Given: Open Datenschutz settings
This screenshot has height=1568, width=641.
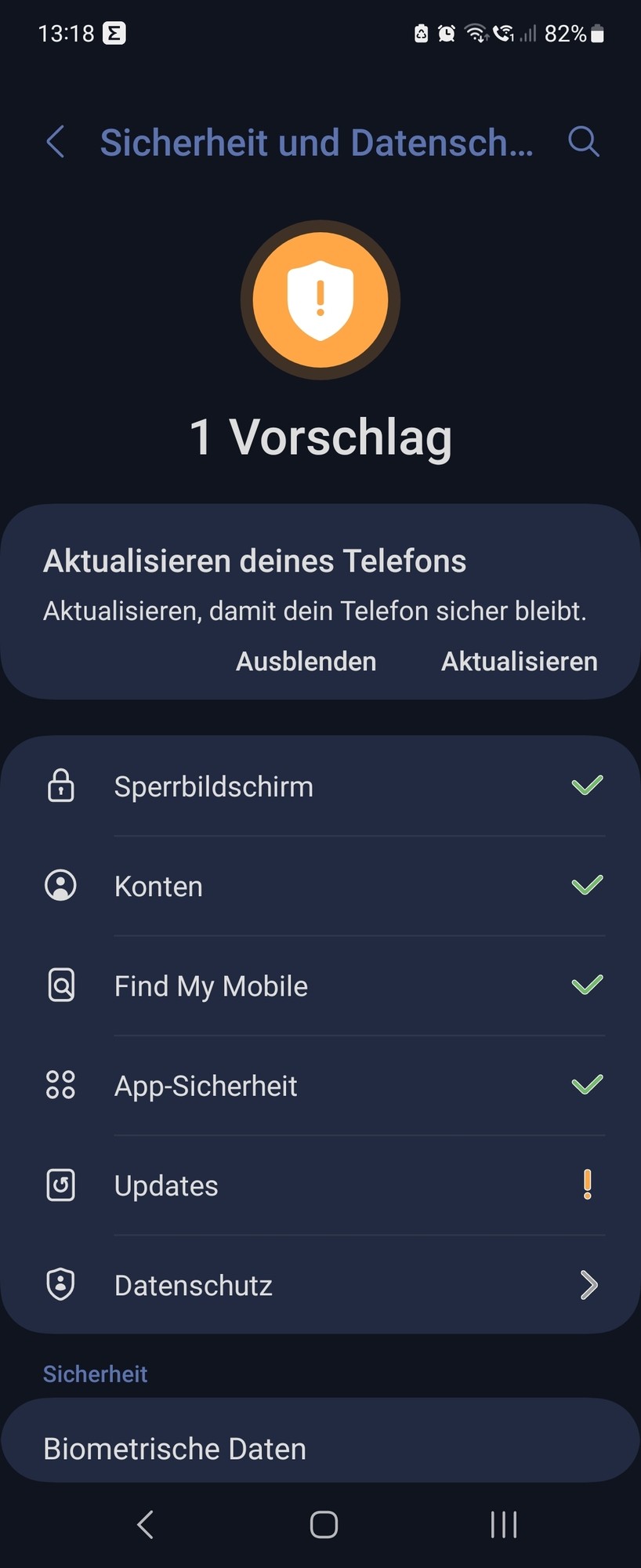Looking at the screenshot, I should (320, 1286).
